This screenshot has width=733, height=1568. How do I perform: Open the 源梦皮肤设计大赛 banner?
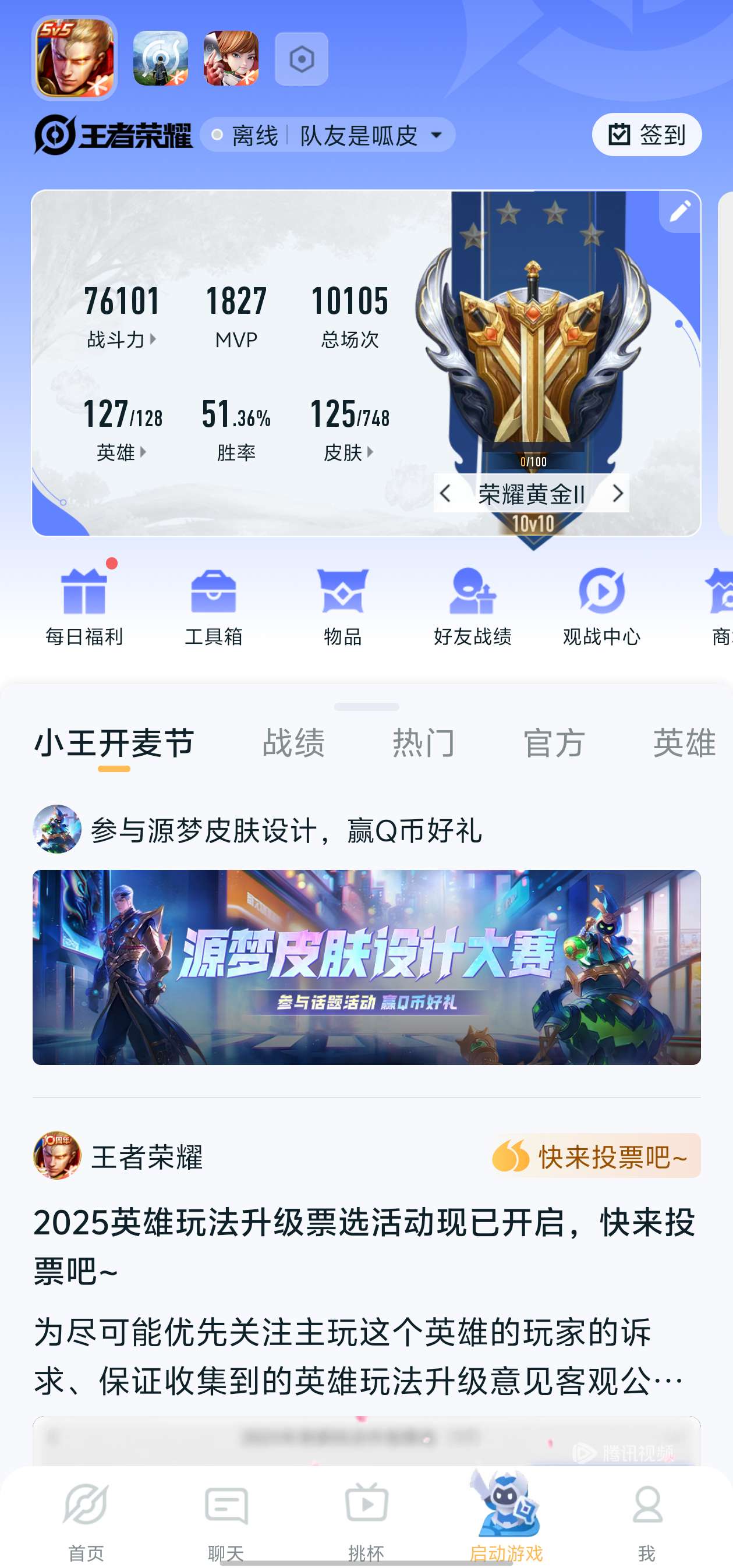367,967
